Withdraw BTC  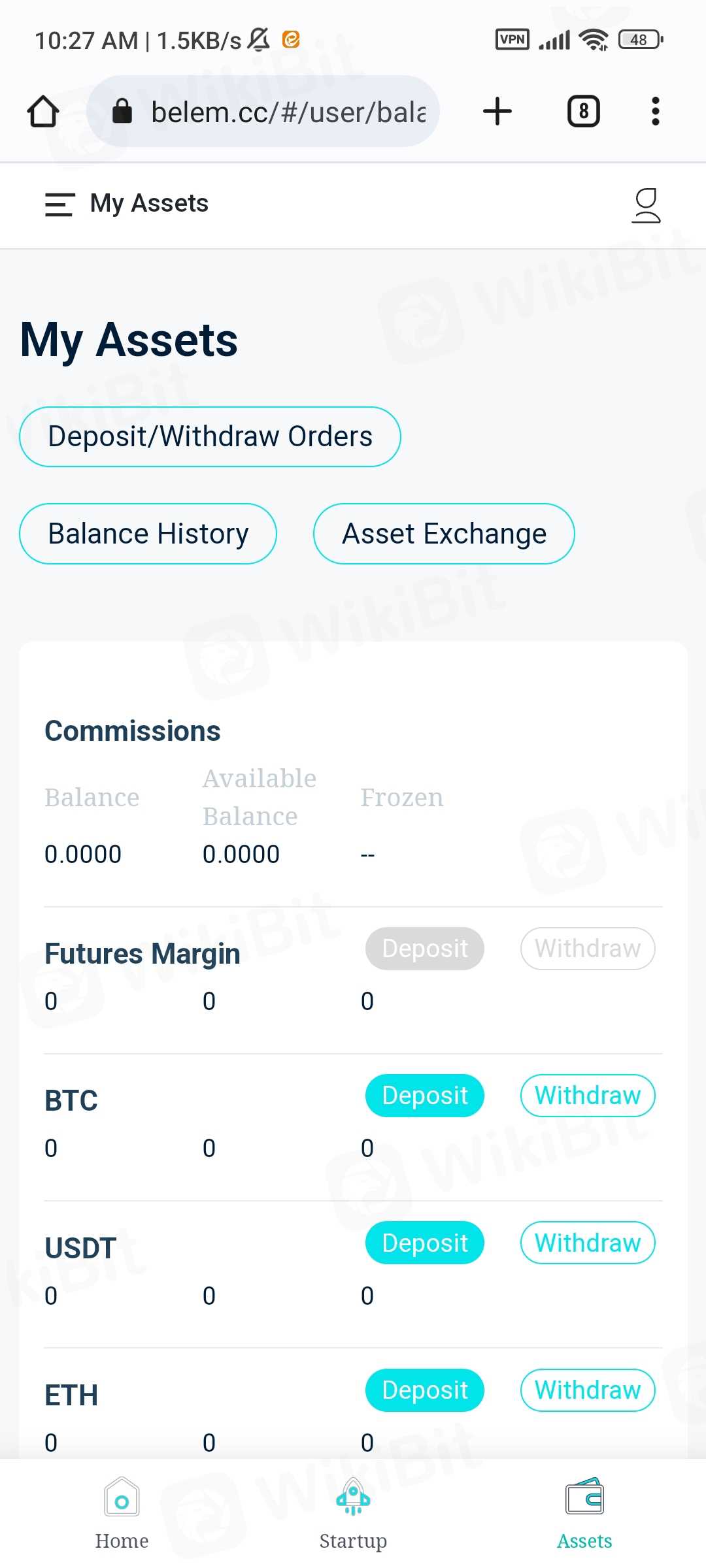[587, 1096]
